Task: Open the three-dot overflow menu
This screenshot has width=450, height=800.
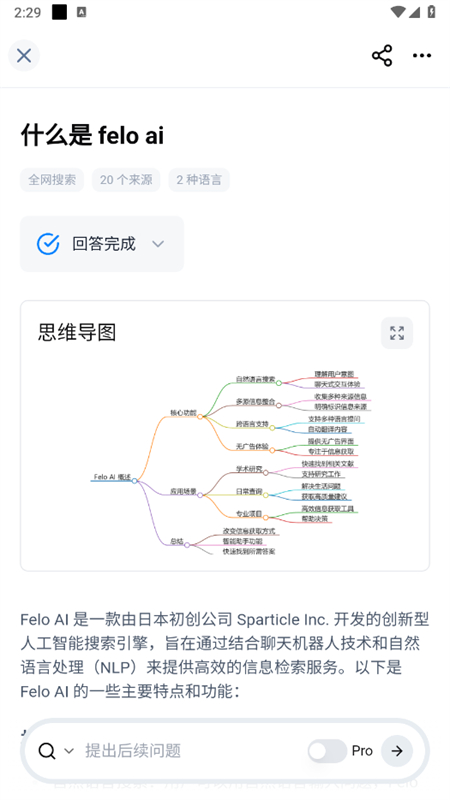Action: point(422,56)
